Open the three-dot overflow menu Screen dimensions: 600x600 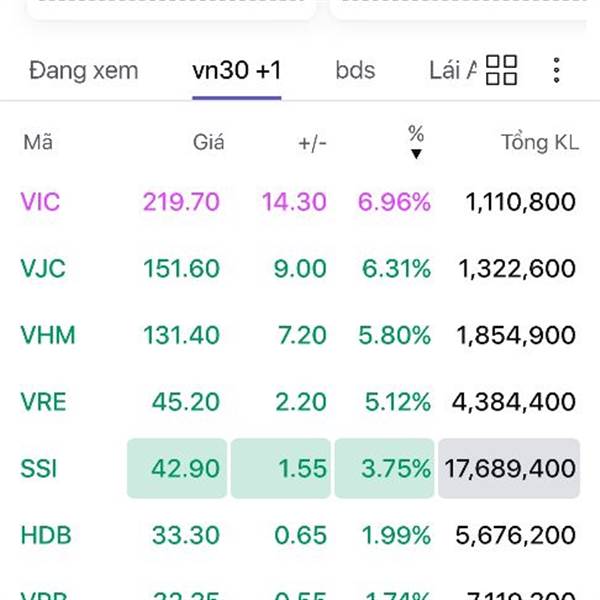coord(556,70)
